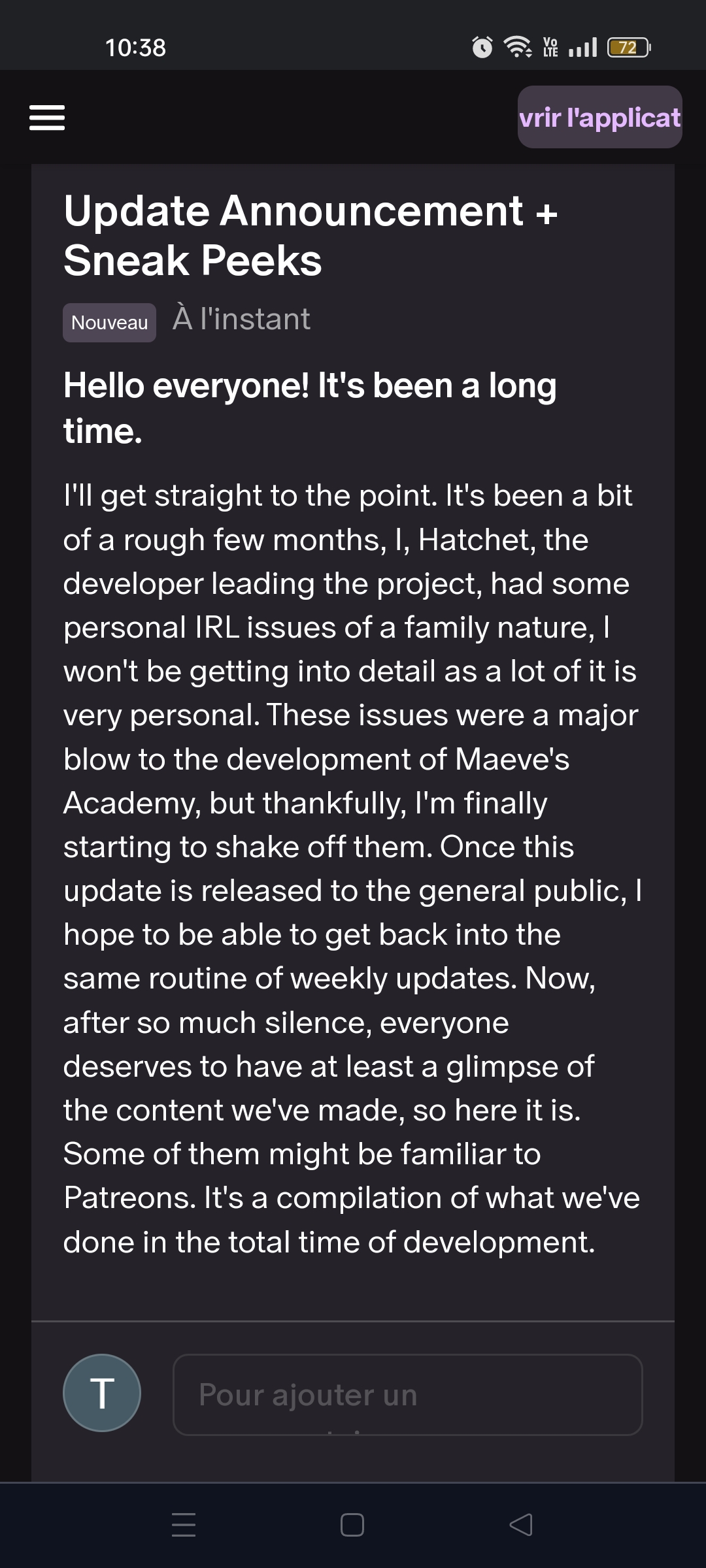Open the T profile avatar

click(x=102, y=1393)
